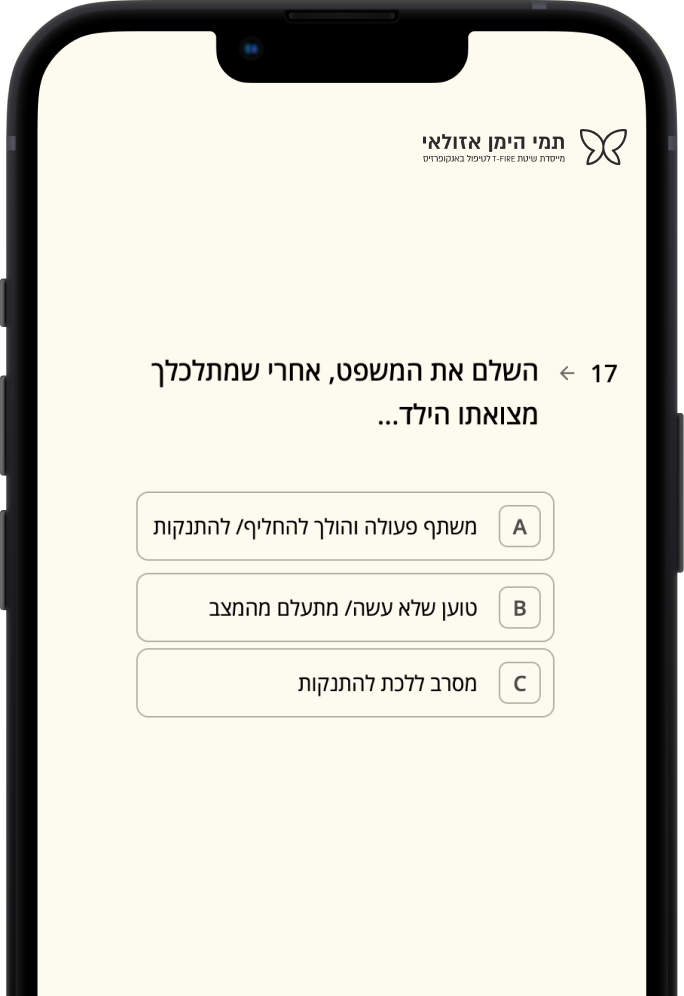Screen dimensions: 684x996
Task: Select answer A: משתף פעולה והולך להחליף
Action: coord(345,526)
